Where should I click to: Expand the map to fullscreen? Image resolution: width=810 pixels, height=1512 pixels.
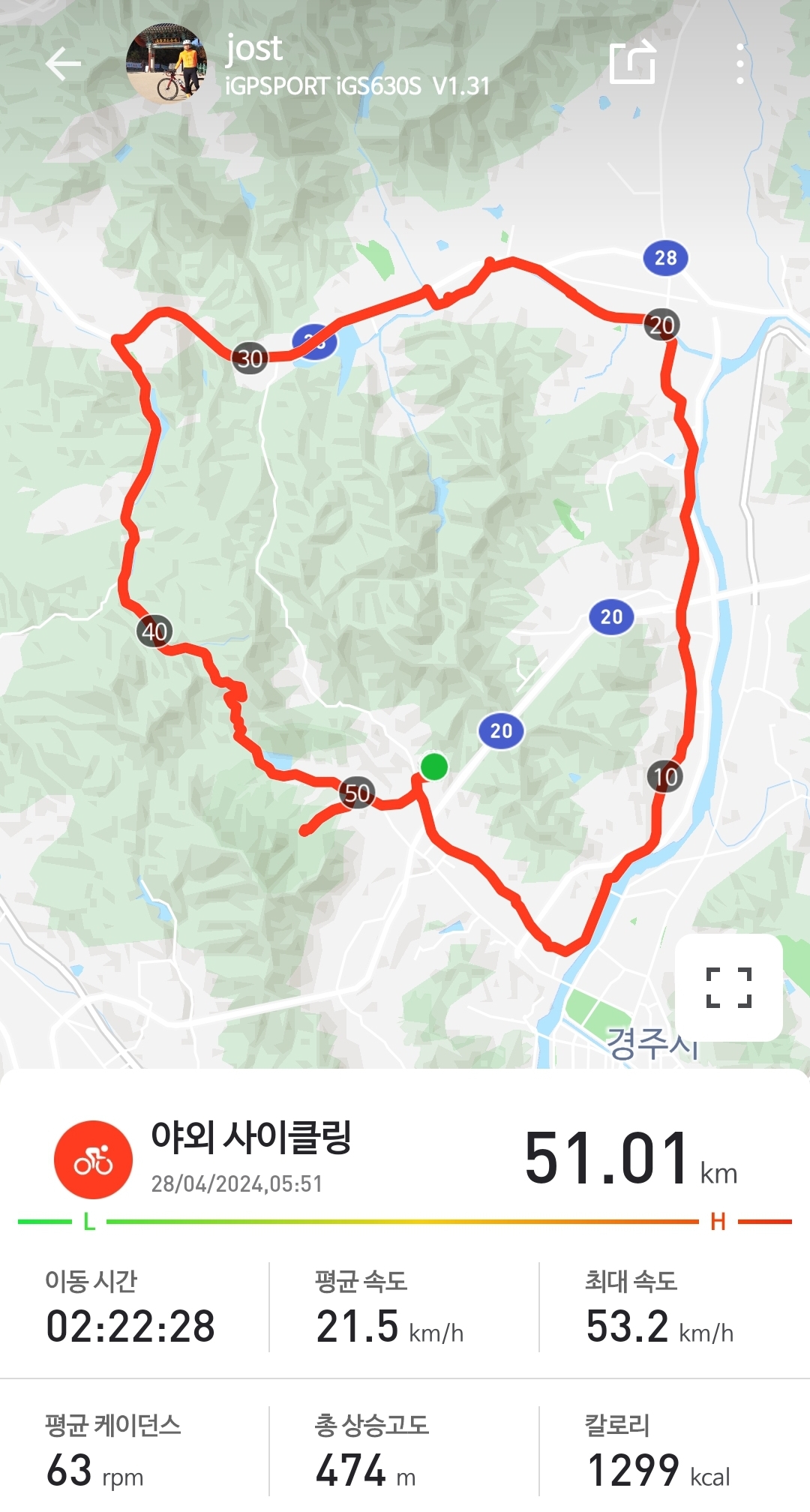pos(728,987)
